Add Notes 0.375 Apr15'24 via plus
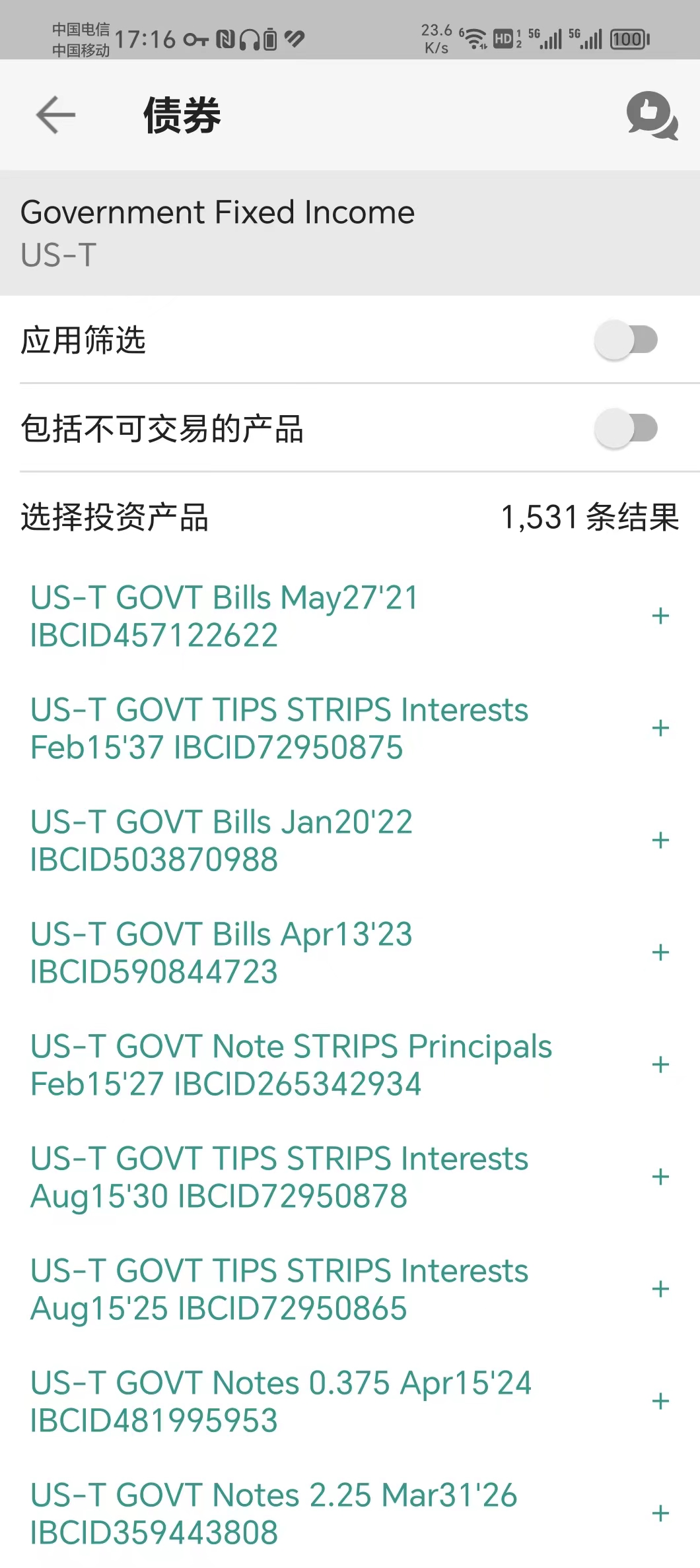Screen dimensions: 700x1568 [x=660, y=1402]
